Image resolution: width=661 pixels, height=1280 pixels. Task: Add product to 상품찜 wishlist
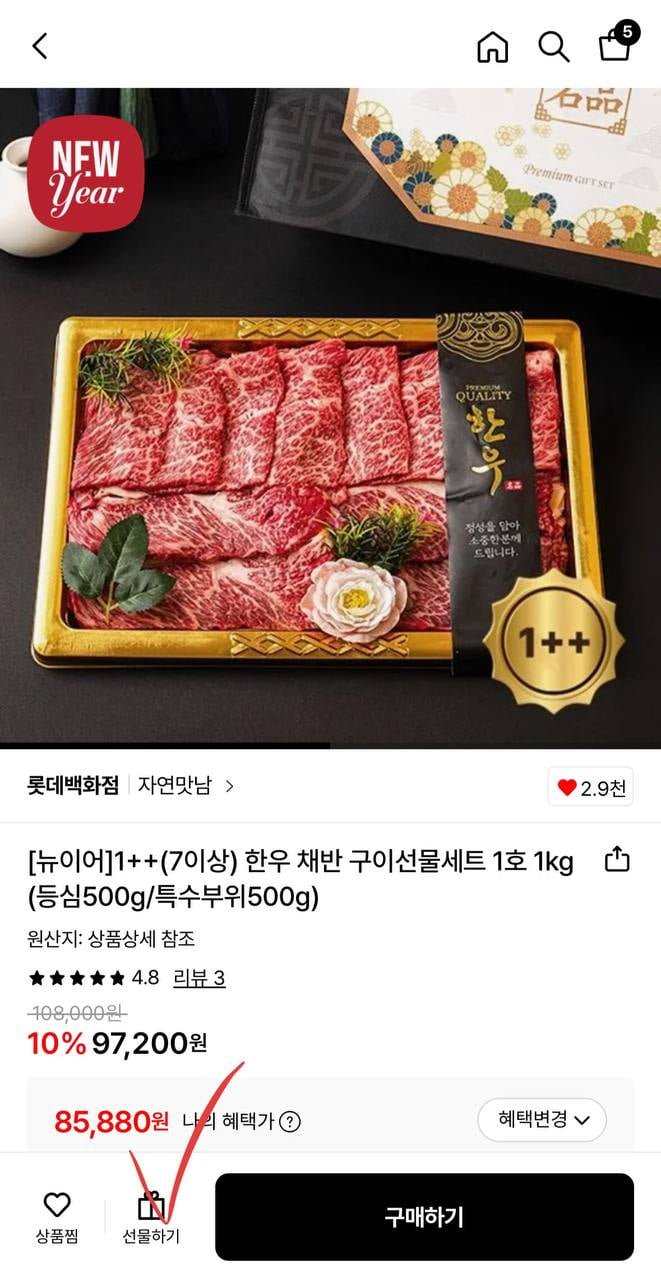(57, 1216)
